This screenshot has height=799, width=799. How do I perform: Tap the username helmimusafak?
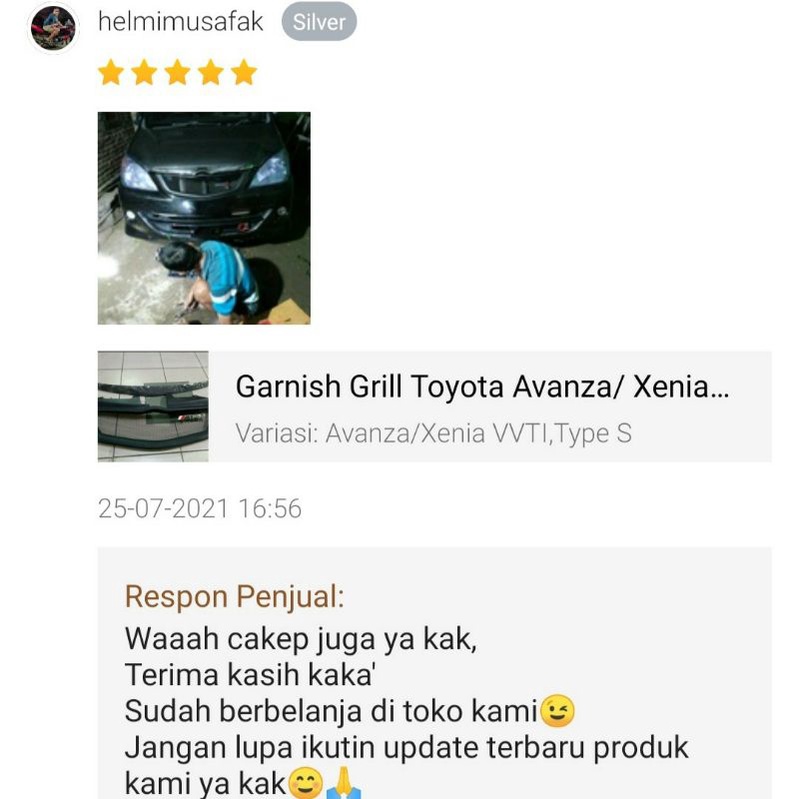coord(180,22)
